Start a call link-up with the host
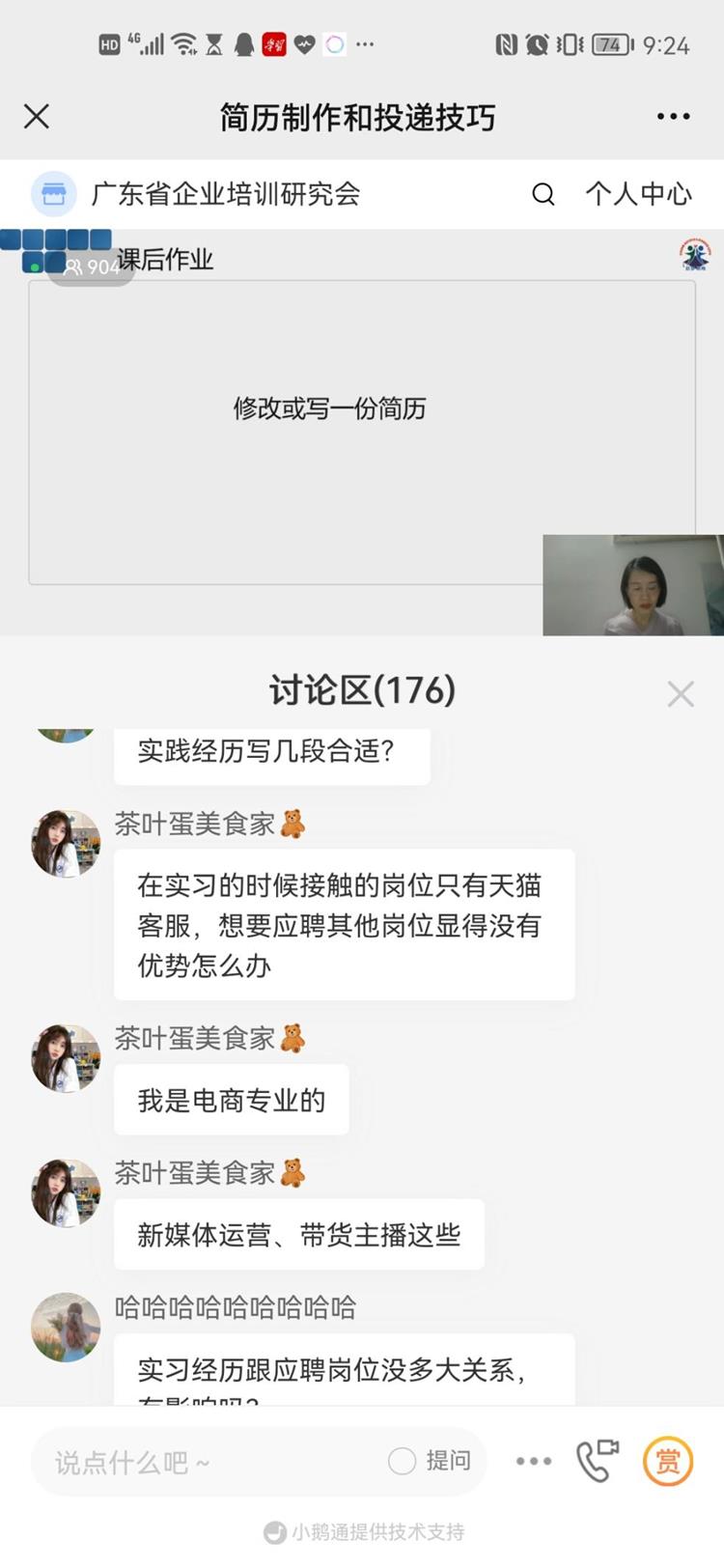The image size is (724, 1568). [597, 1461]
